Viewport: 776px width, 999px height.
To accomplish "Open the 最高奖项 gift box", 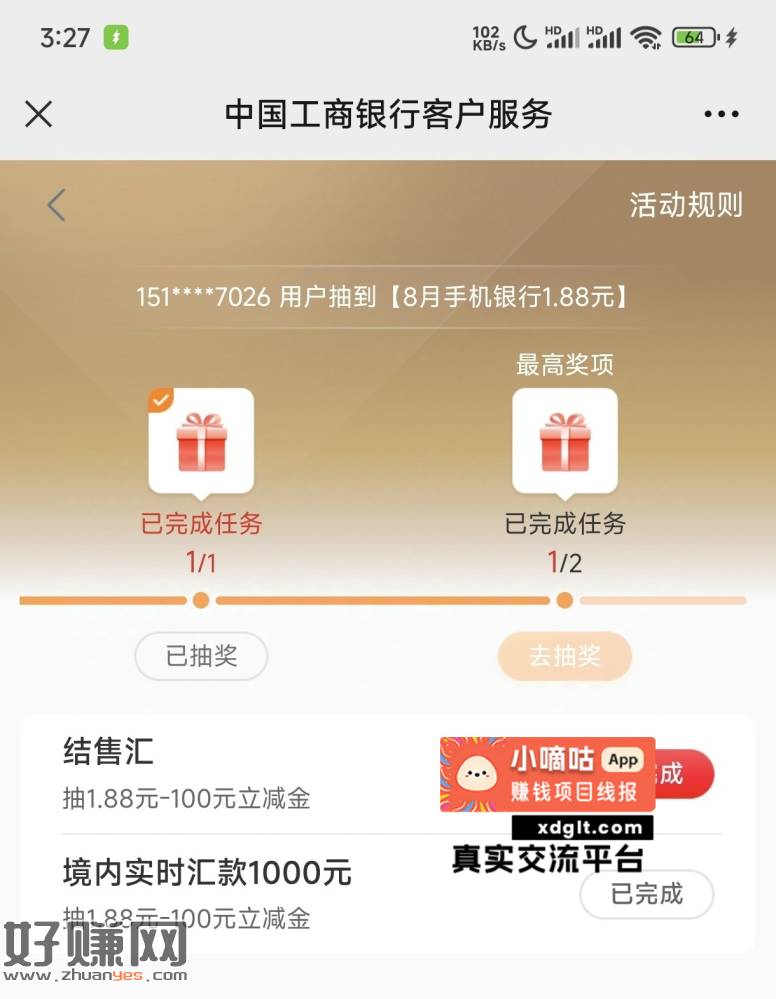I will click(565, 441).
